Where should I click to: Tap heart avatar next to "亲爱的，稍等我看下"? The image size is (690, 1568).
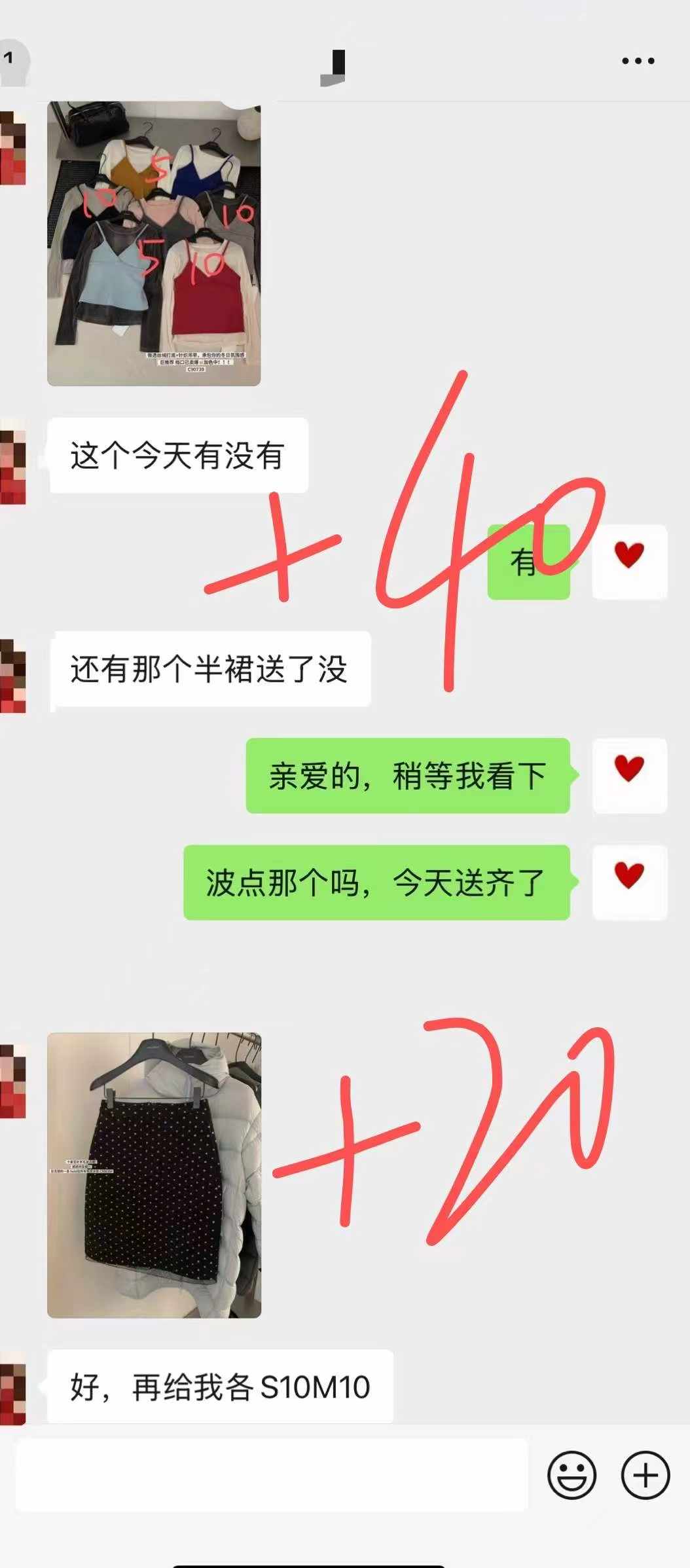pyautogui.click(x=629, y=776)
